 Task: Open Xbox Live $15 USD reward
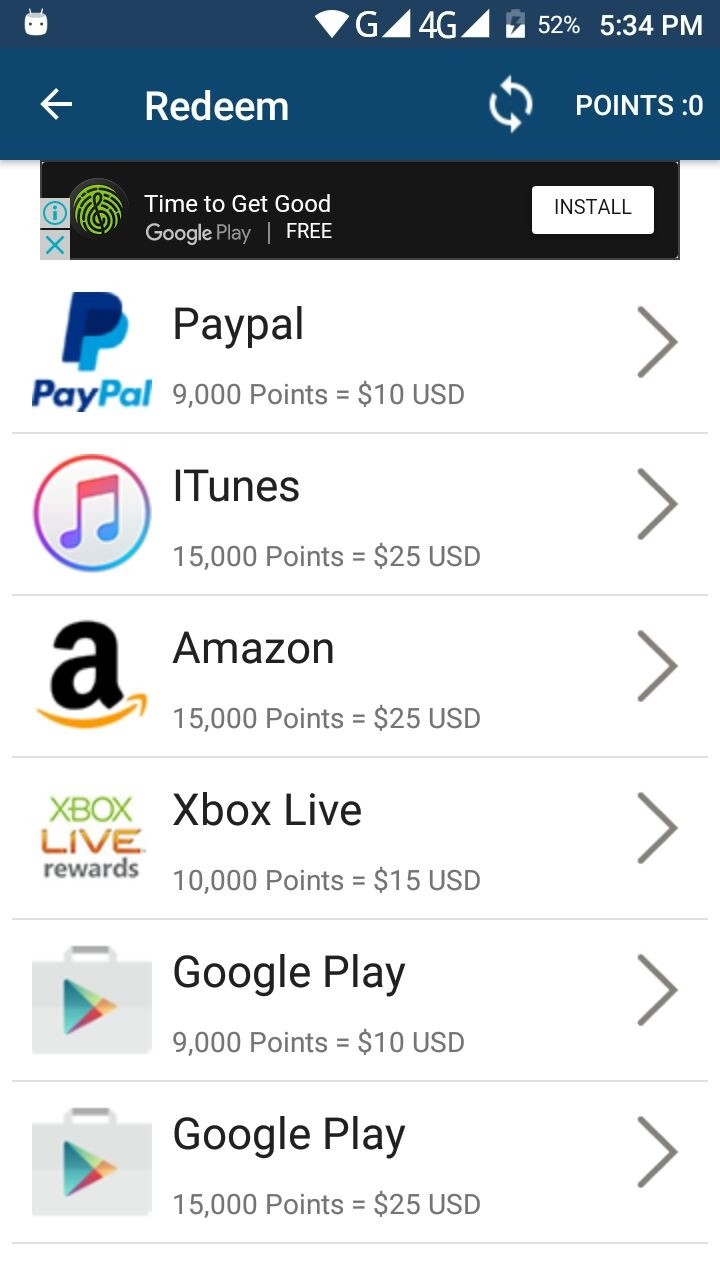pyautogui.click(x=360, y=840)
